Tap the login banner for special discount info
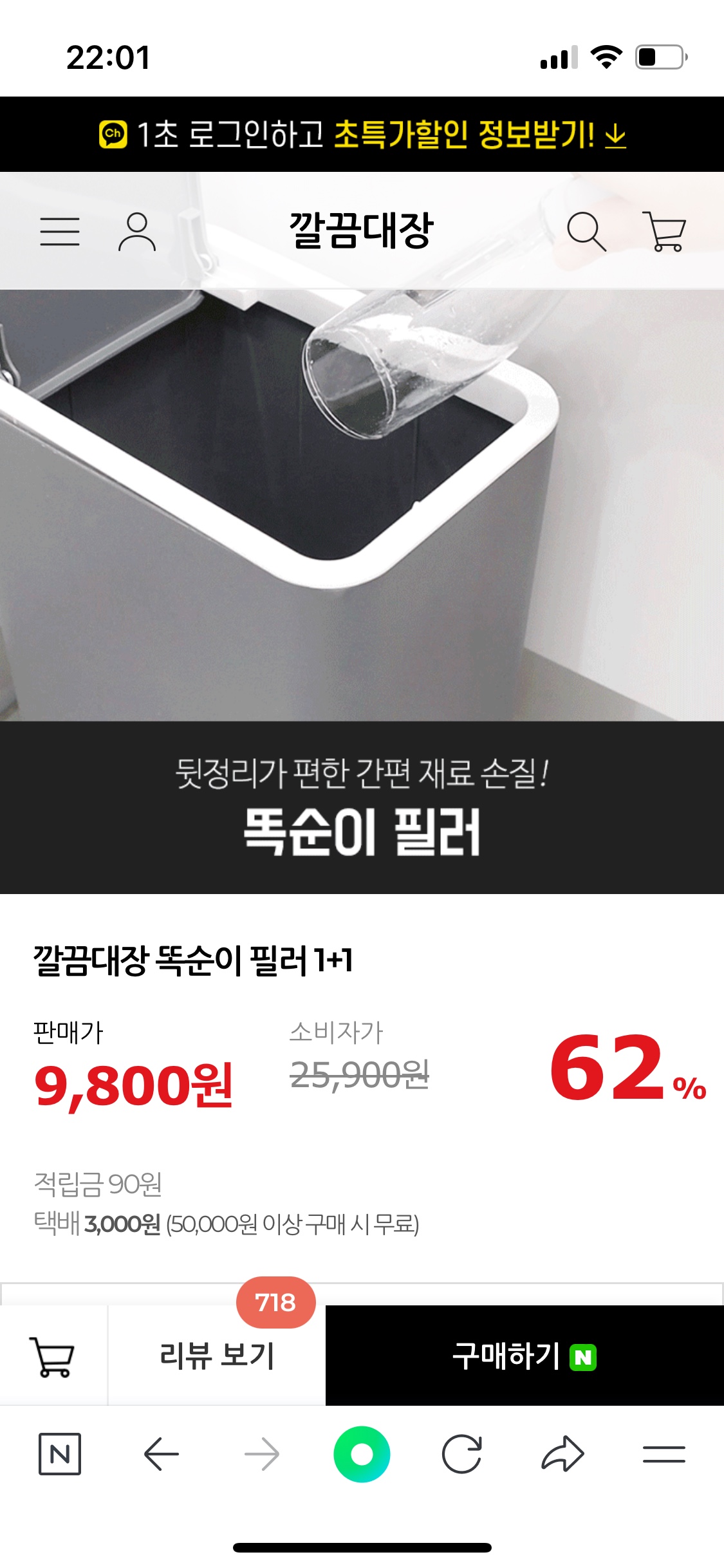 point(362,135)
